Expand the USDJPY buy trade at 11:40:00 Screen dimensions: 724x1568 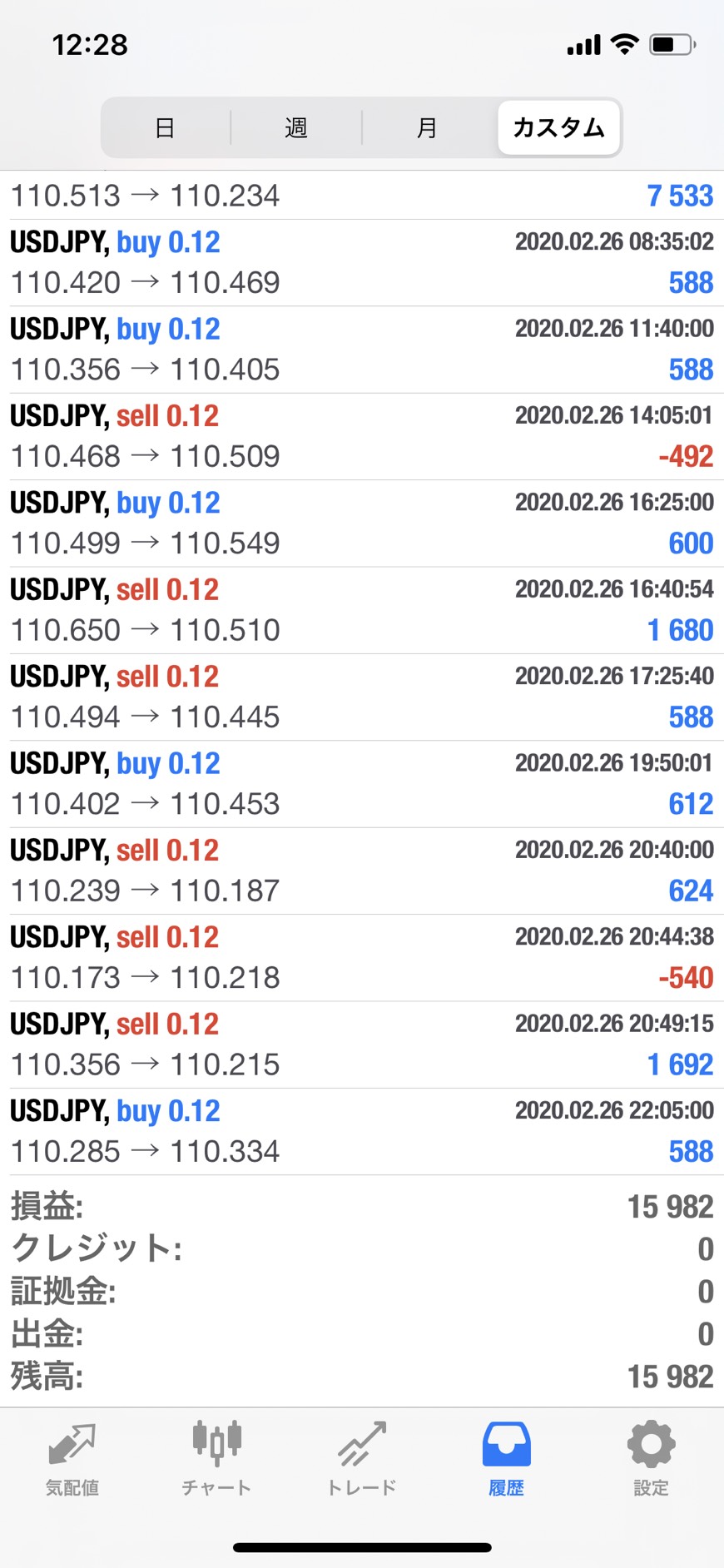pyautogui.click(x=362, y=350)
